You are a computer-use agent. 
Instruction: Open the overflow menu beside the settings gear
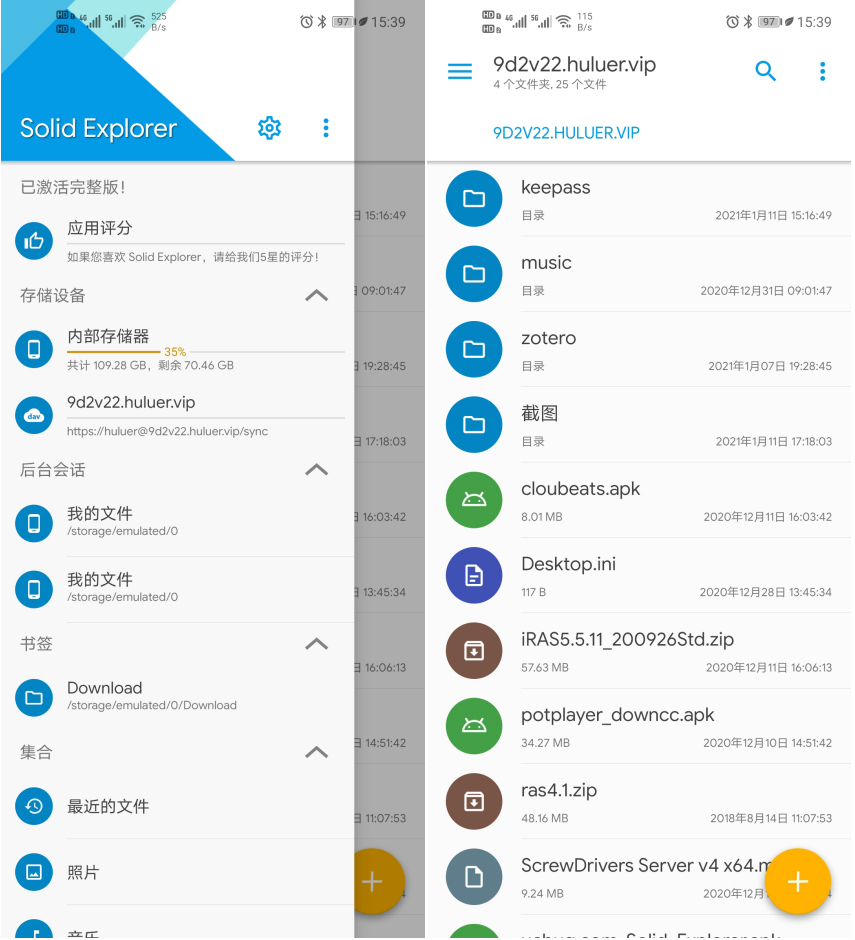click(x=325, y=128)
